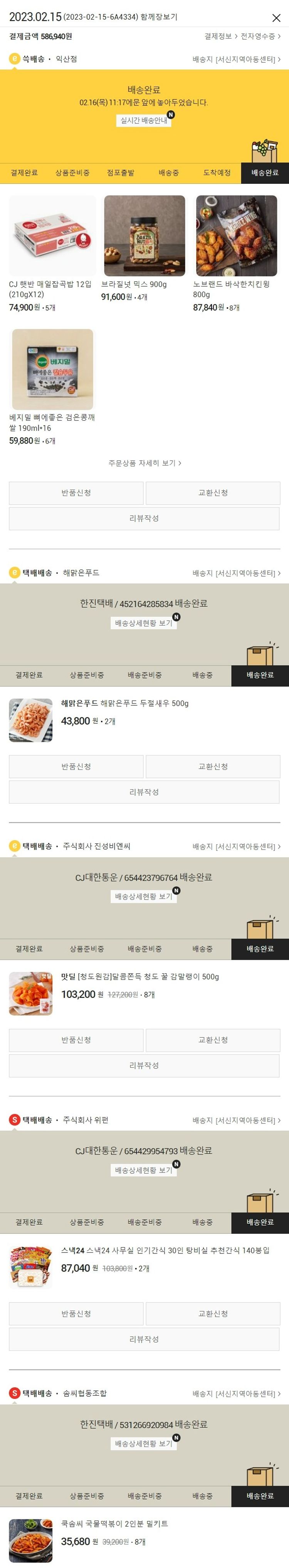
Task: Open 전자영수증 electronic receipt
Action: (260, 37)
